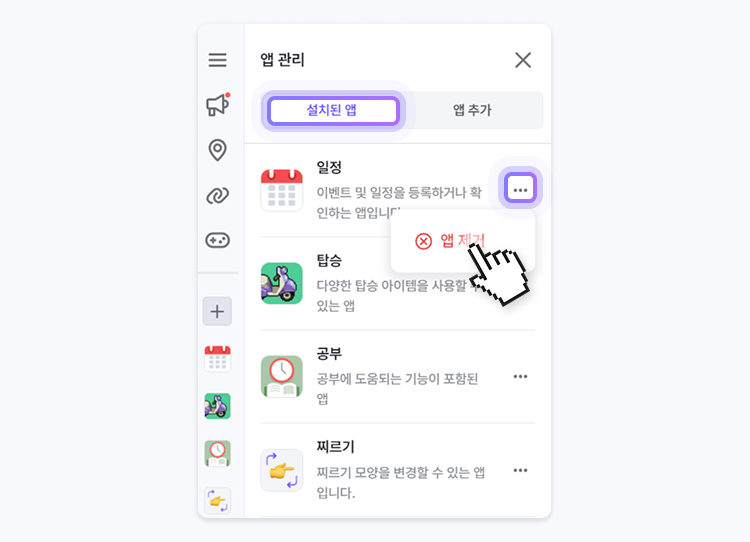Open the more options for 공부
The width and height of the screenshot is (750, 542).
520,377
